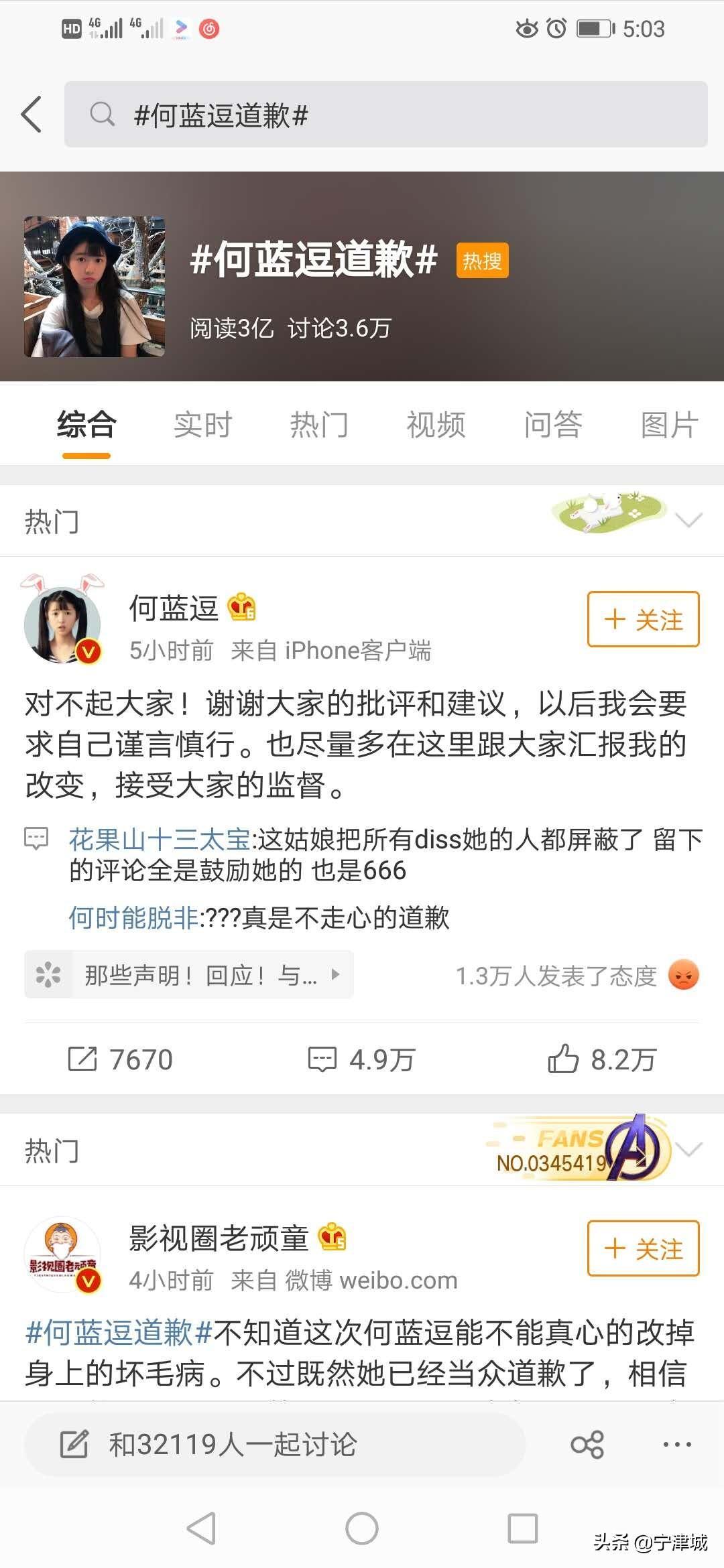Open commenter 花果山十三太宝's profile link

tap(160, 839)
